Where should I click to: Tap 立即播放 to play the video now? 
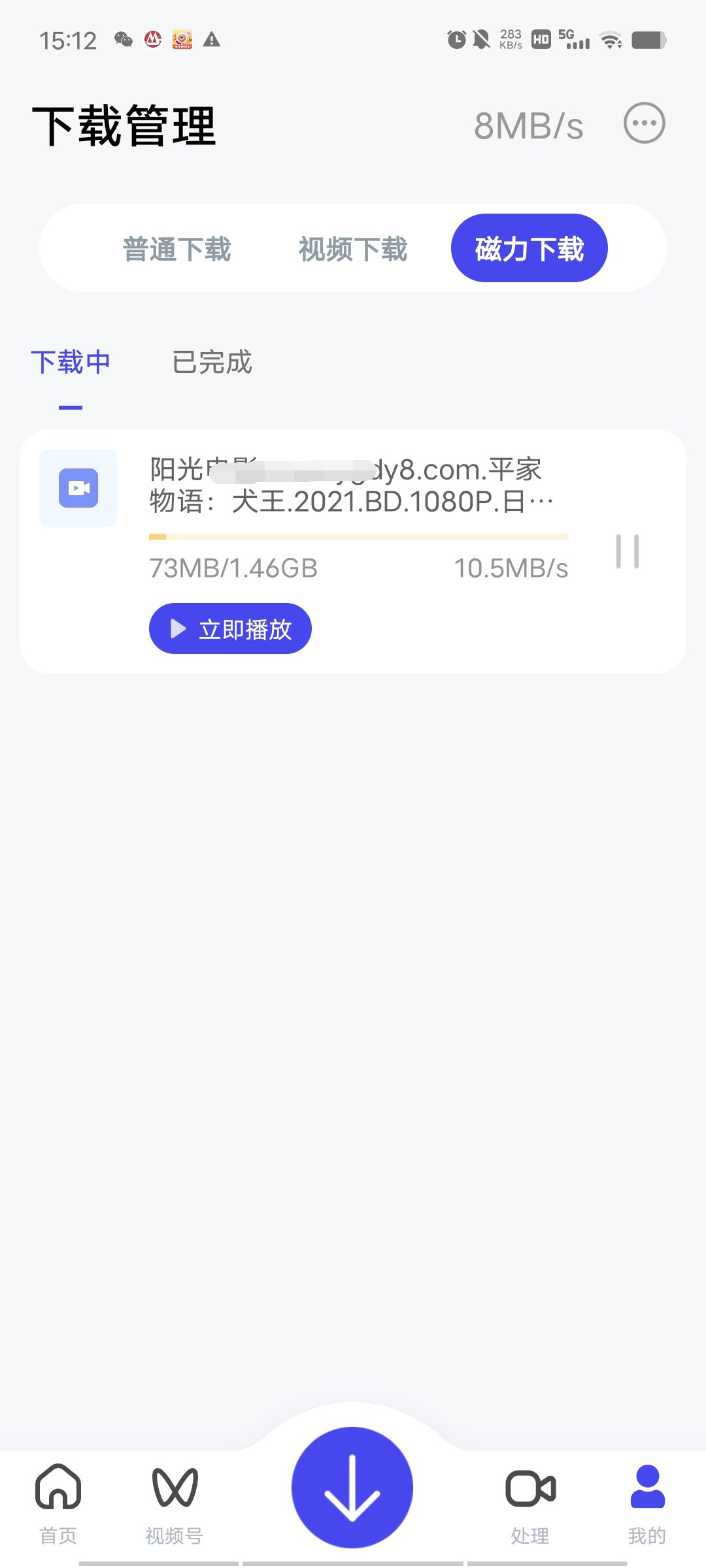click(x=230, y=629)
